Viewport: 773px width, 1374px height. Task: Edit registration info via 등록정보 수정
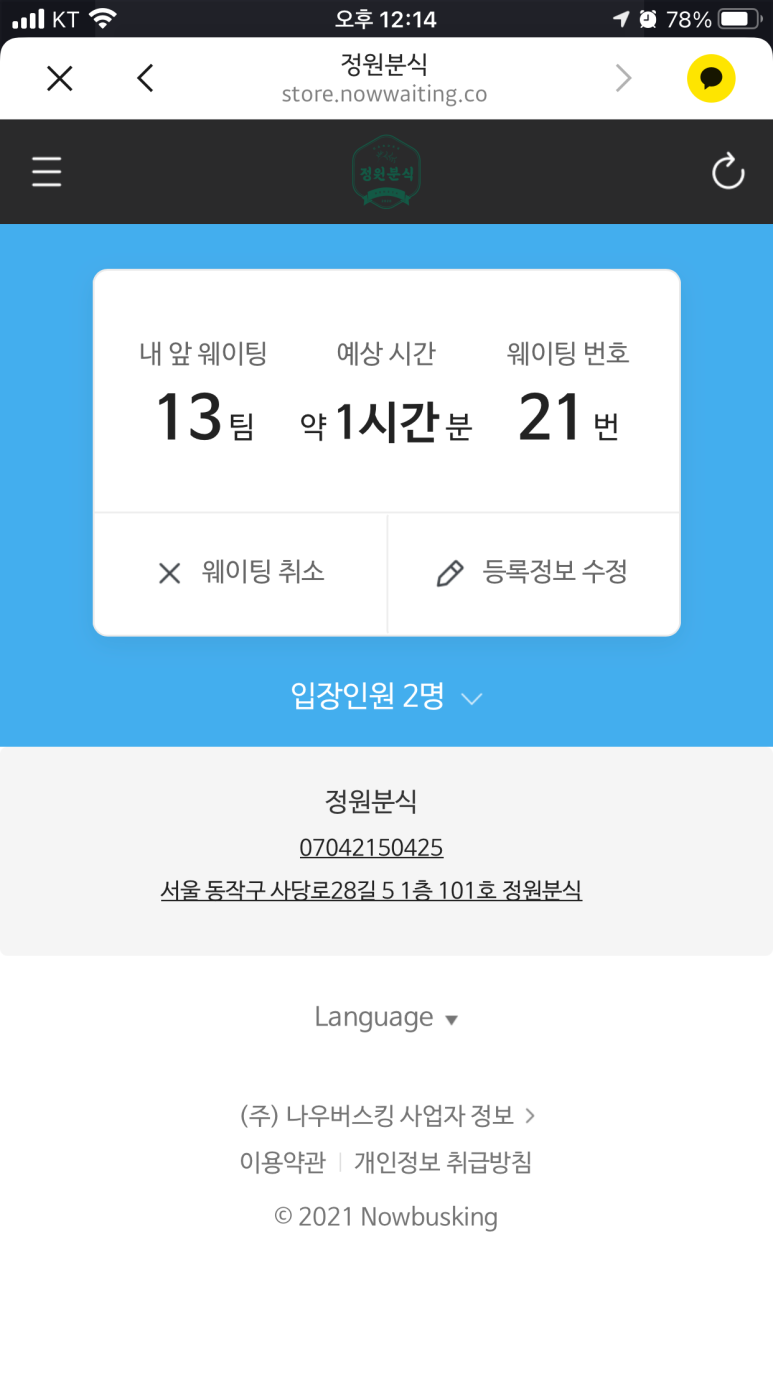(533, 573)
